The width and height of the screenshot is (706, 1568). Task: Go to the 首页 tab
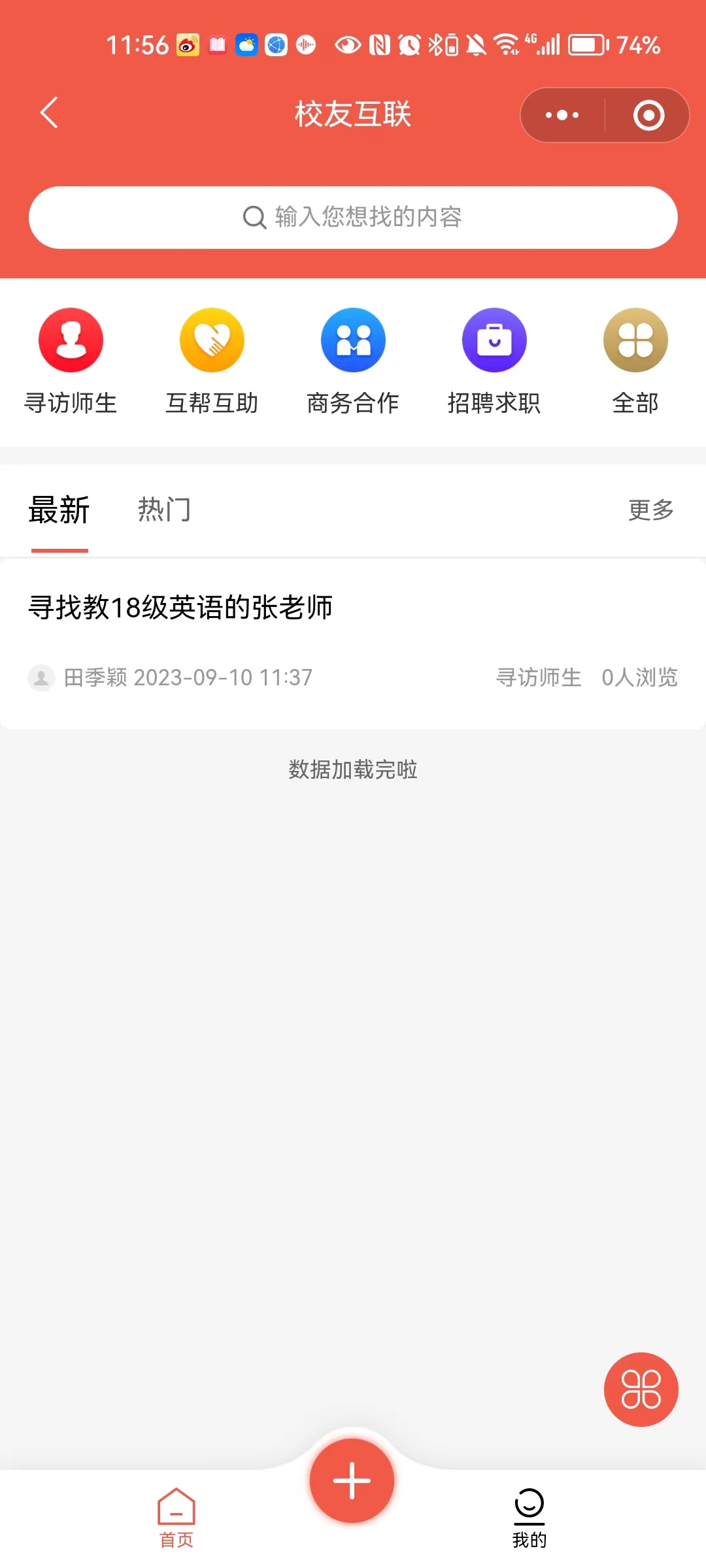(176, 1518)
